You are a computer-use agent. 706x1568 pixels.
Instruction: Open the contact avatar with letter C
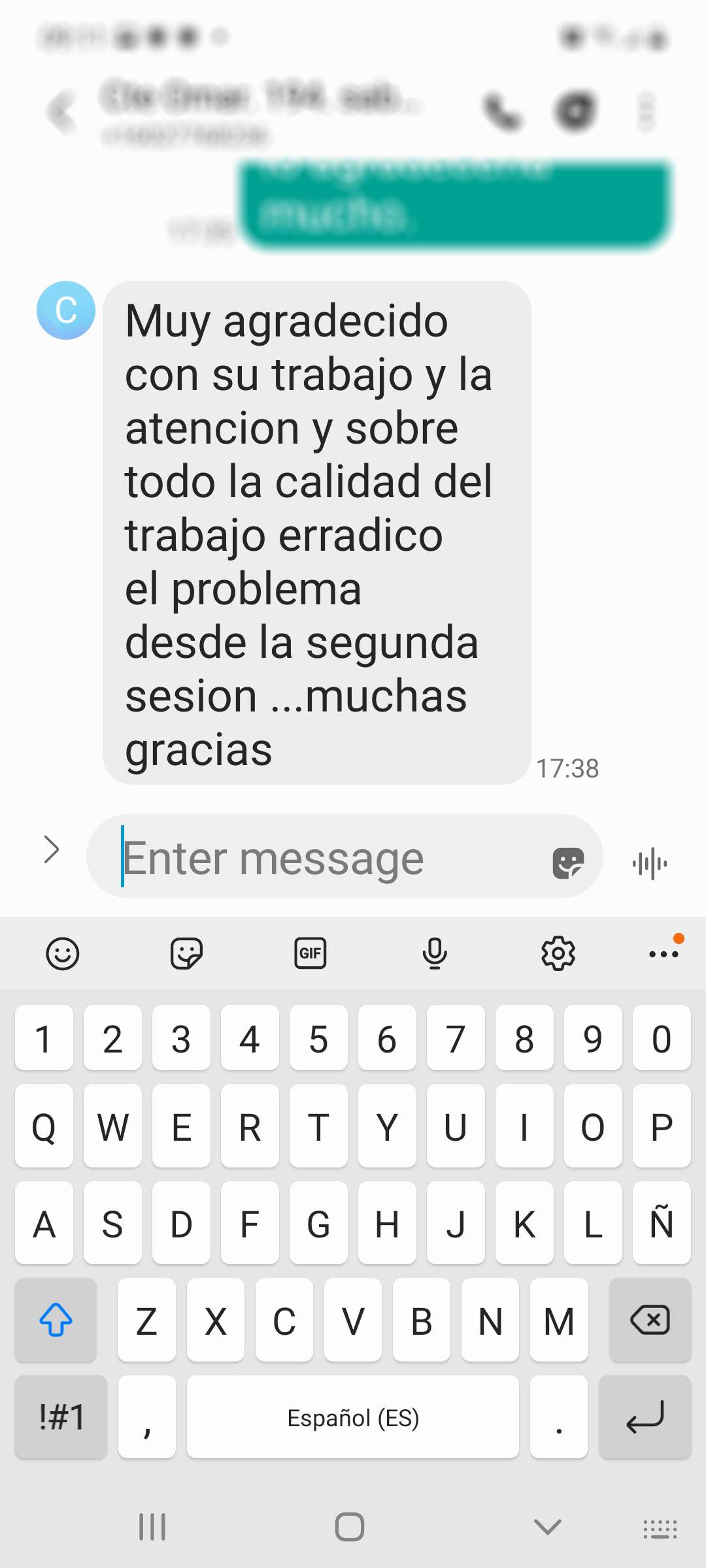point(65,310)
